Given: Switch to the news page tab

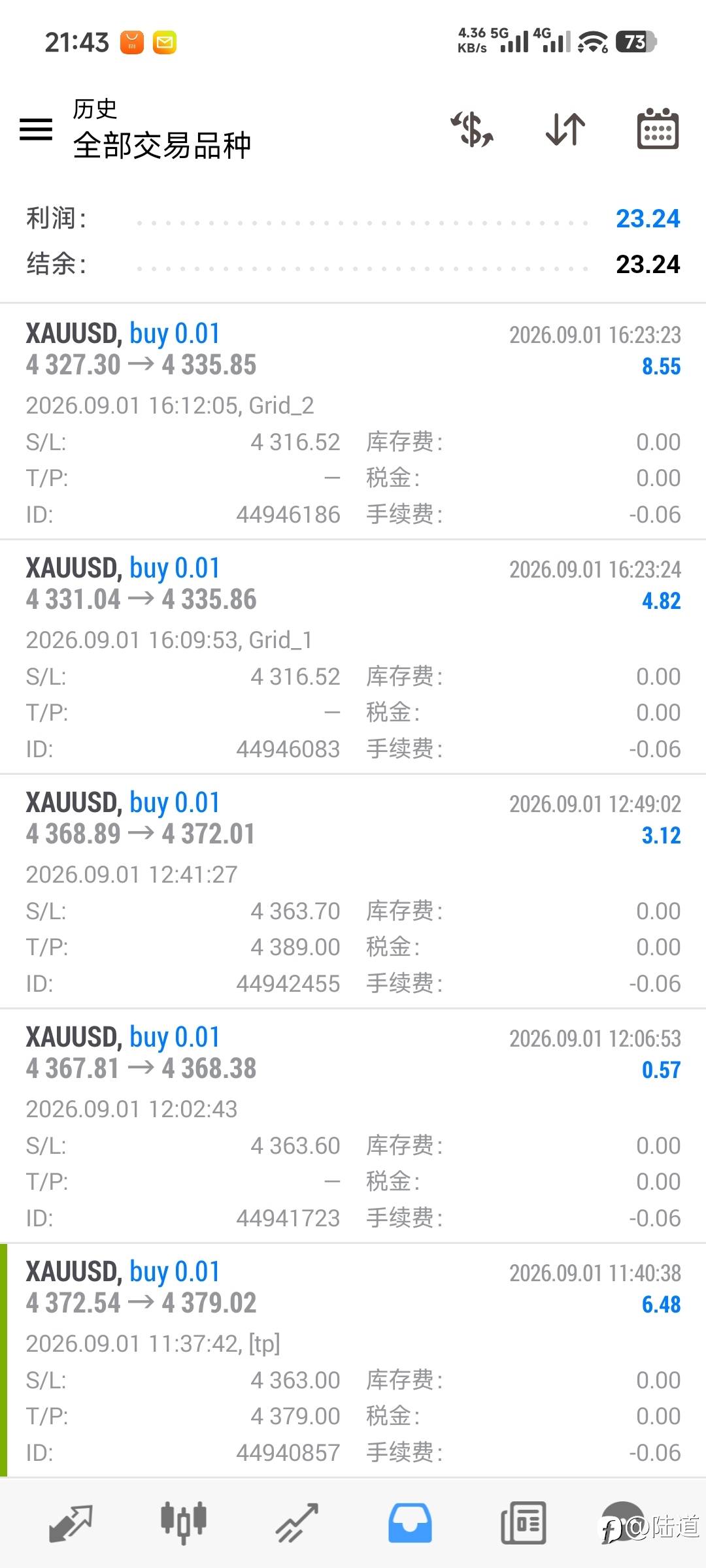Looking at the screenshot, I should [523, 1523].
